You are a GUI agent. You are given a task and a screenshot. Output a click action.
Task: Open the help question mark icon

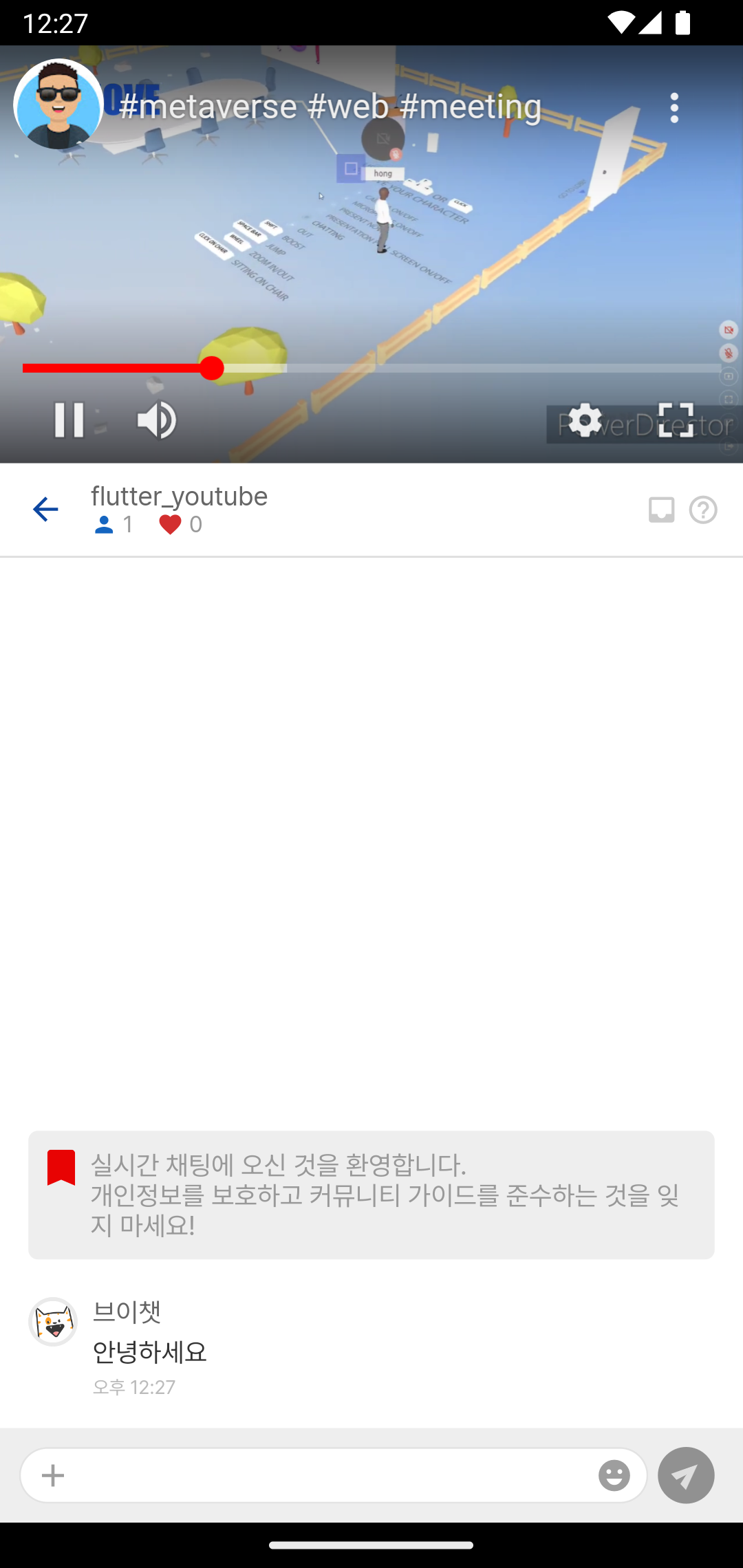703,510
